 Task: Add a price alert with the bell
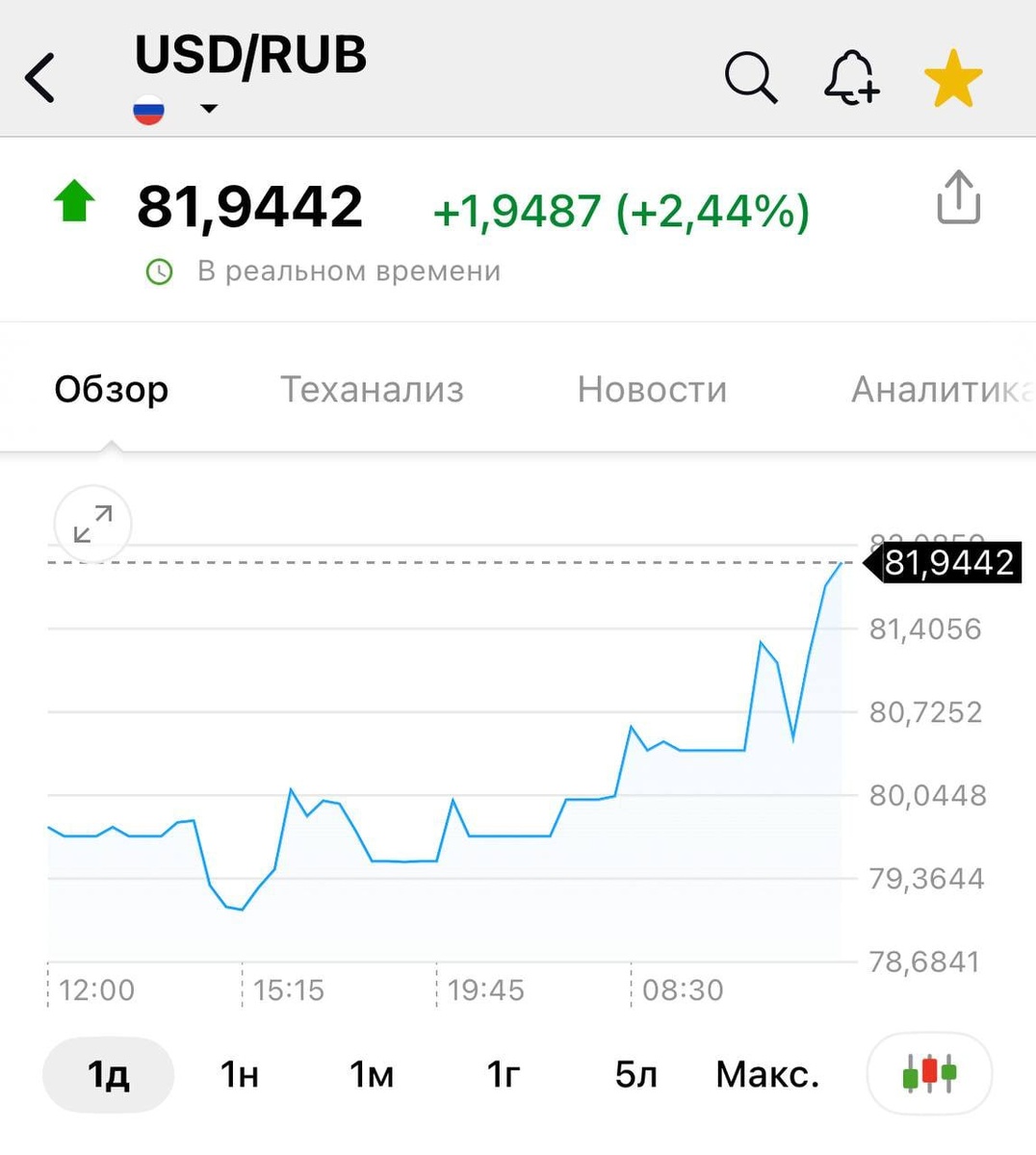(851, 77)
